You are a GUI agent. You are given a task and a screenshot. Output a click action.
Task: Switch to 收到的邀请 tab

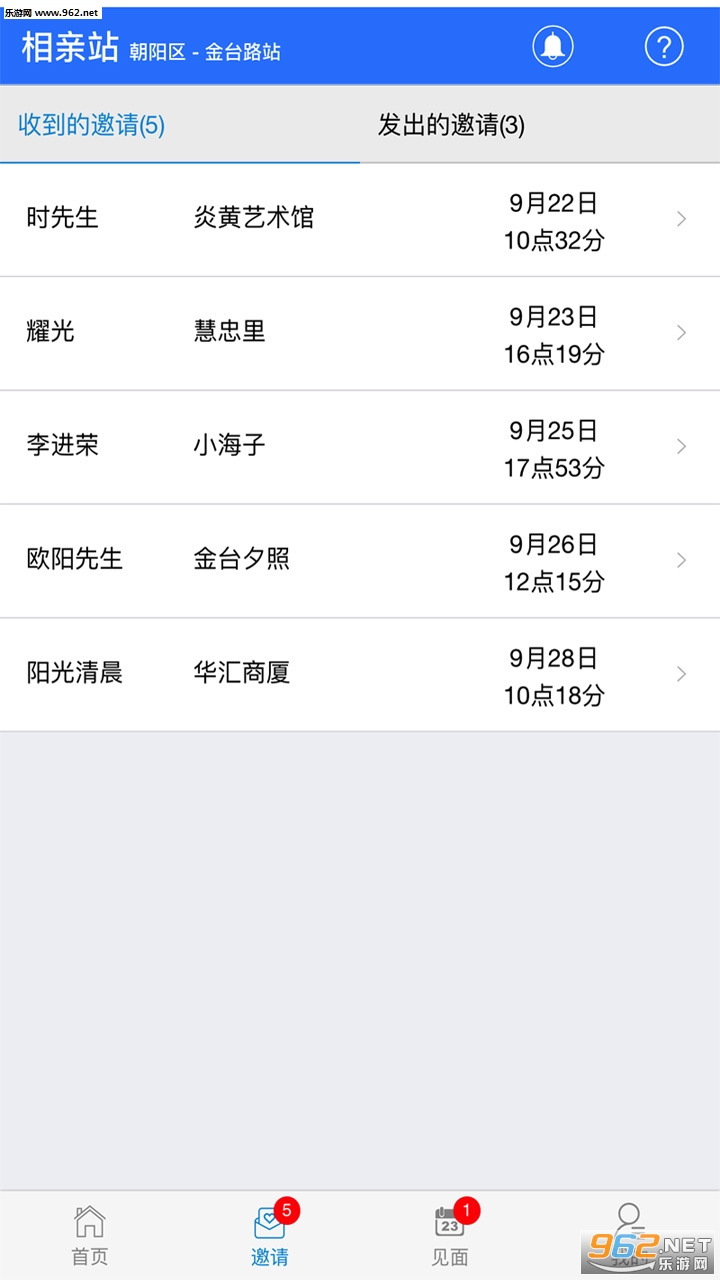[92, 125]
